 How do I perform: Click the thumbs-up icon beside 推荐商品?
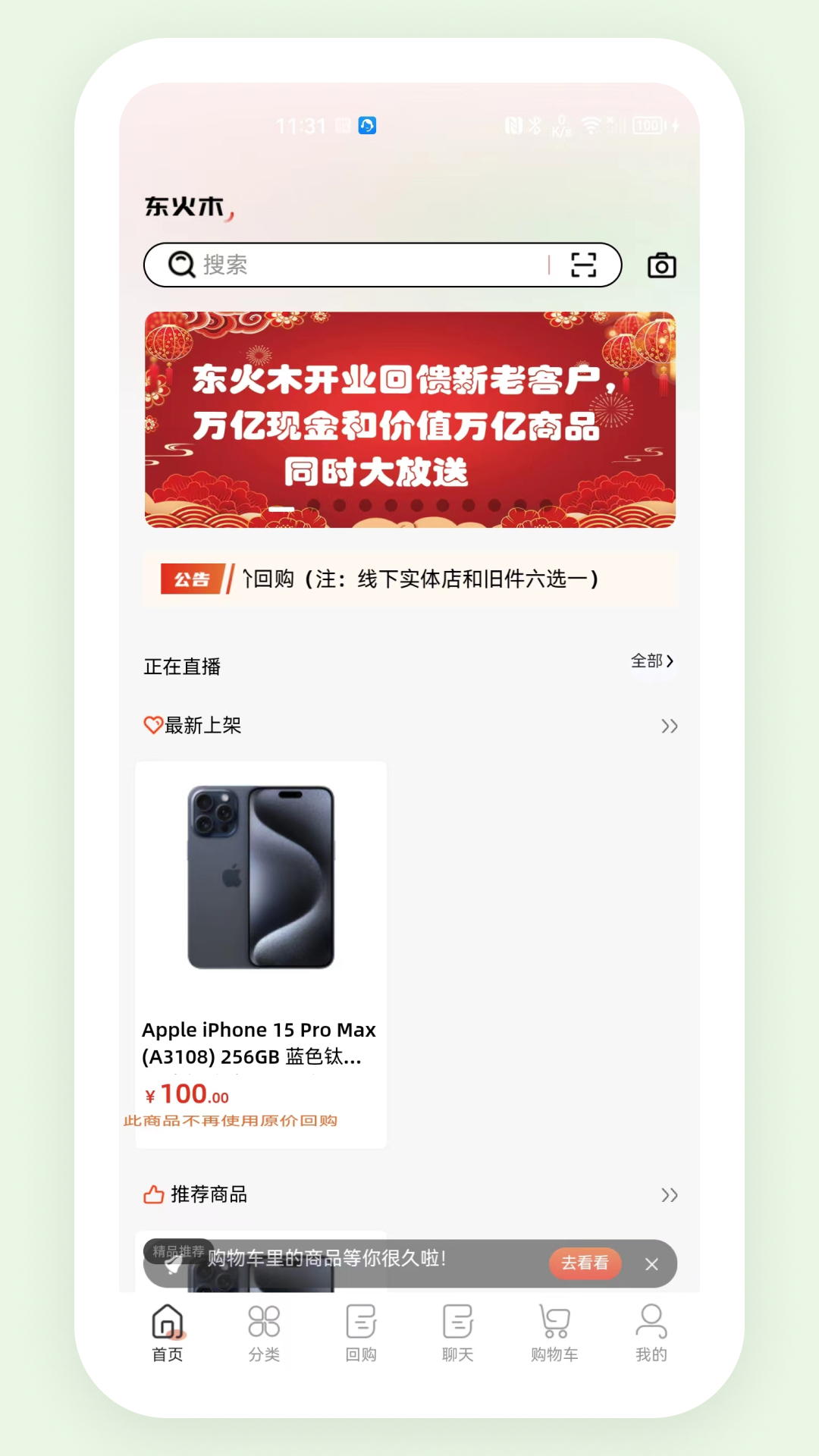tap(153, 1194)
